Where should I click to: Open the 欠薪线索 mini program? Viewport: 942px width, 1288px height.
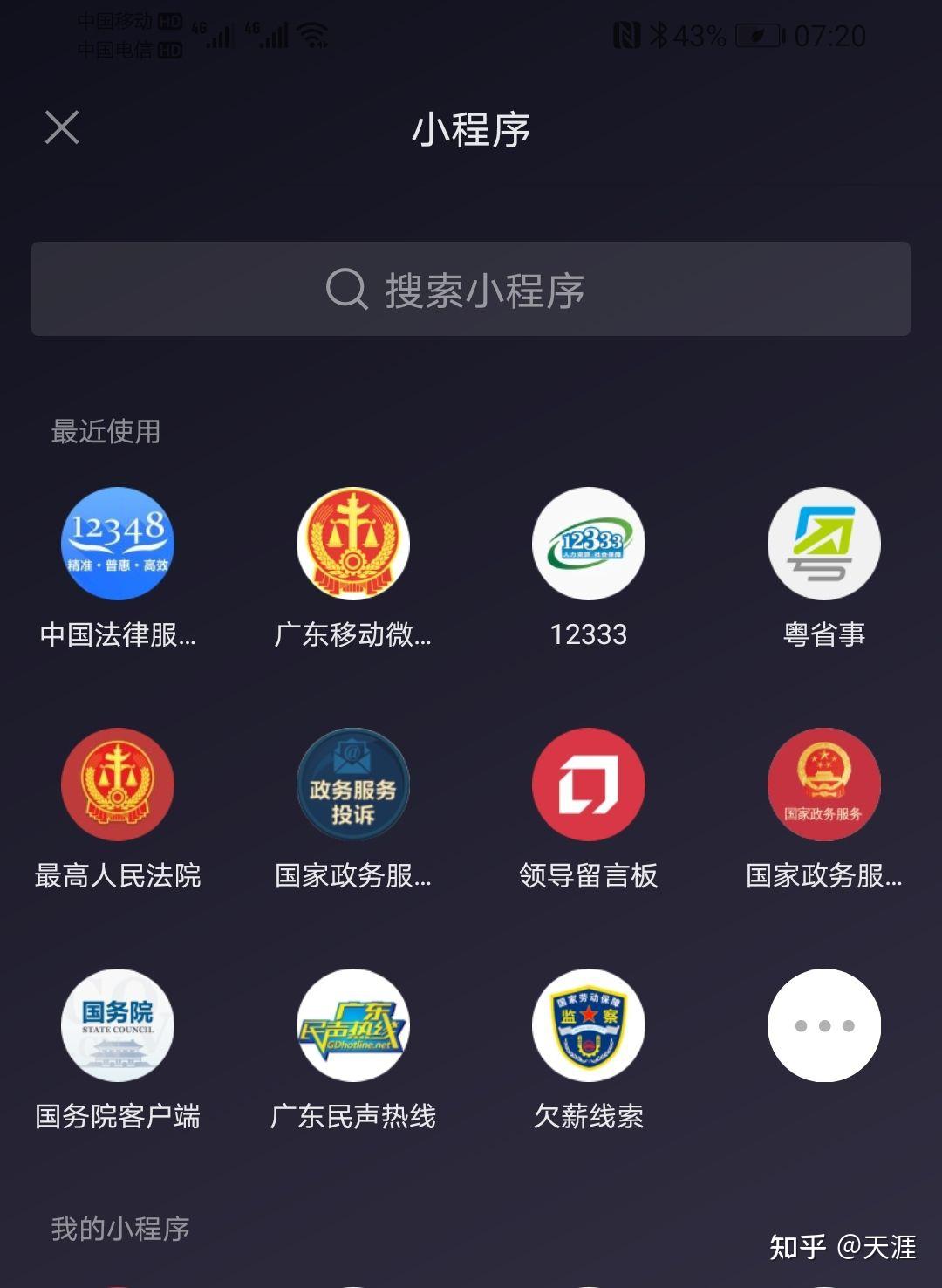(x=589, y=1025)
